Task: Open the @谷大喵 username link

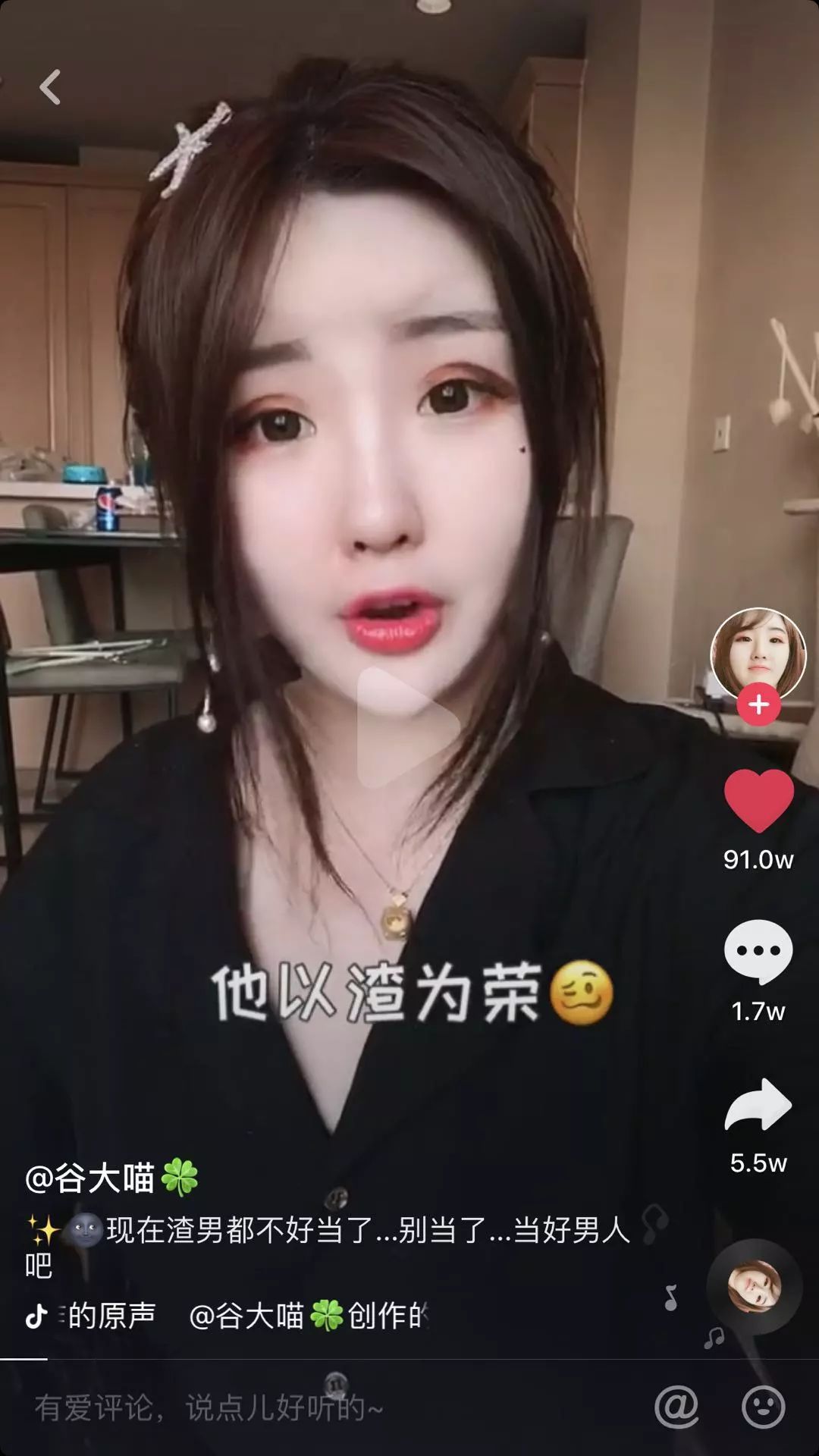Action: [112, 1178]
